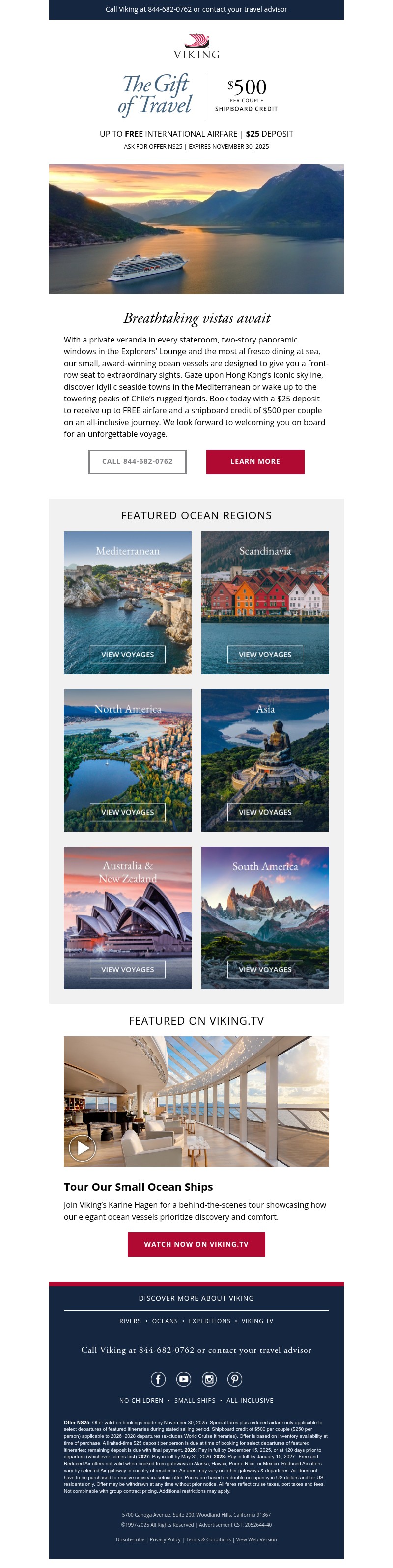Visit Viking's Pinterest page
Viewport: 393px width, 1568px height.
(235, 1379)
